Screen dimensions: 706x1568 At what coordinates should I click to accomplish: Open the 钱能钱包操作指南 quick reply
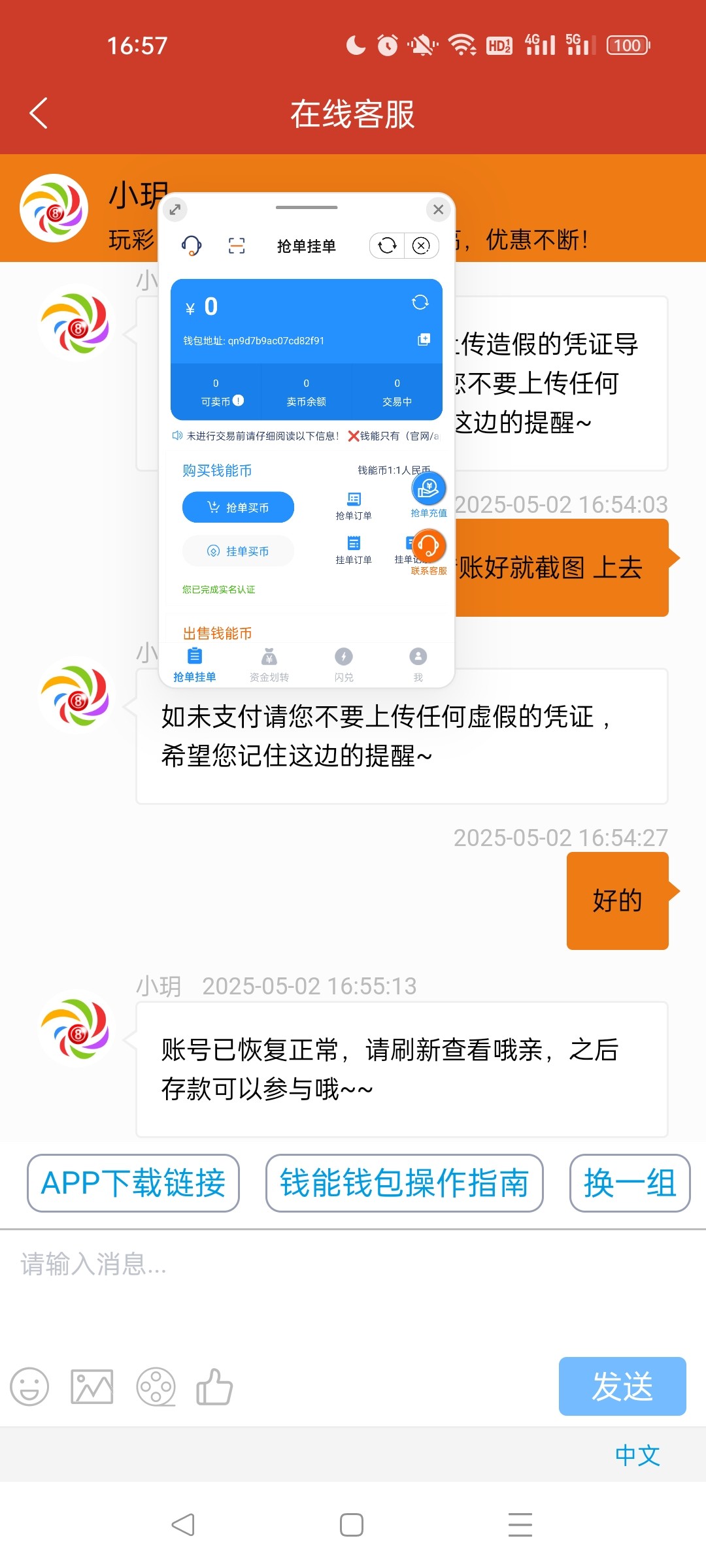click(404, 1183)
